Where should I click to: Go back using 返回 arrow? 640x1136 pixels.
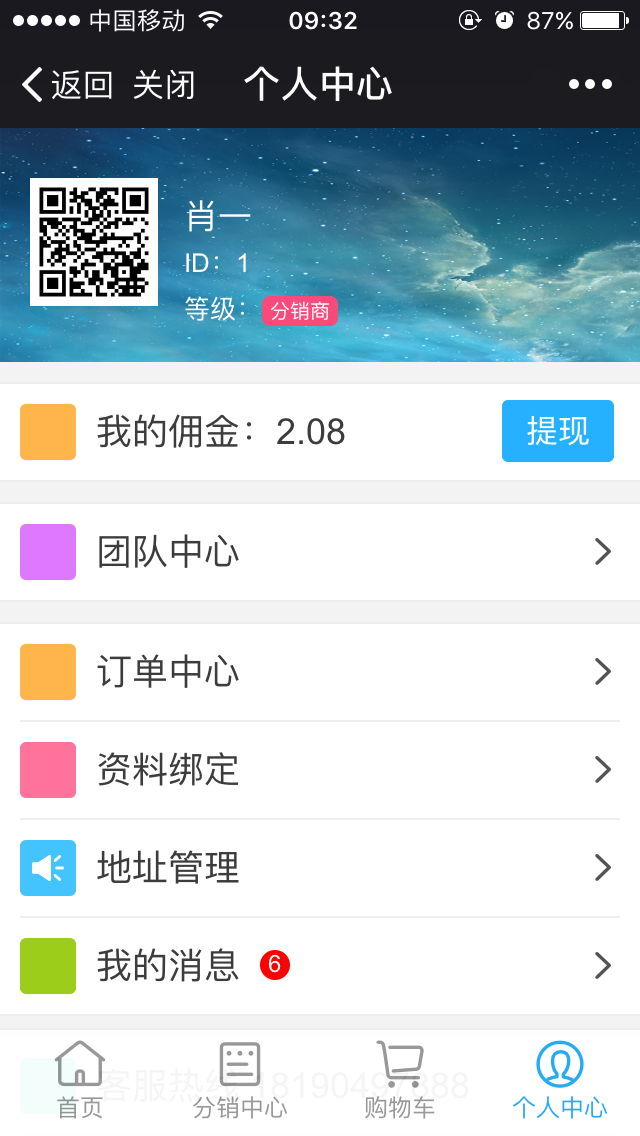(66, 85)
